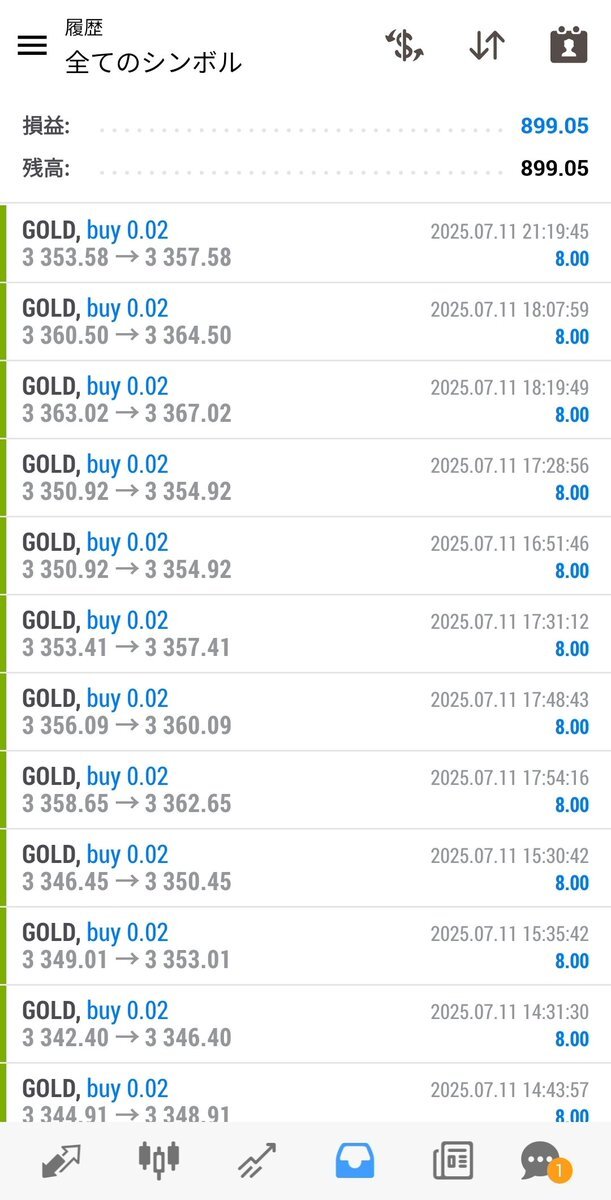
Task: Open GOLD trade closed at 18:07:59
Action: click(x=305, y=322)
